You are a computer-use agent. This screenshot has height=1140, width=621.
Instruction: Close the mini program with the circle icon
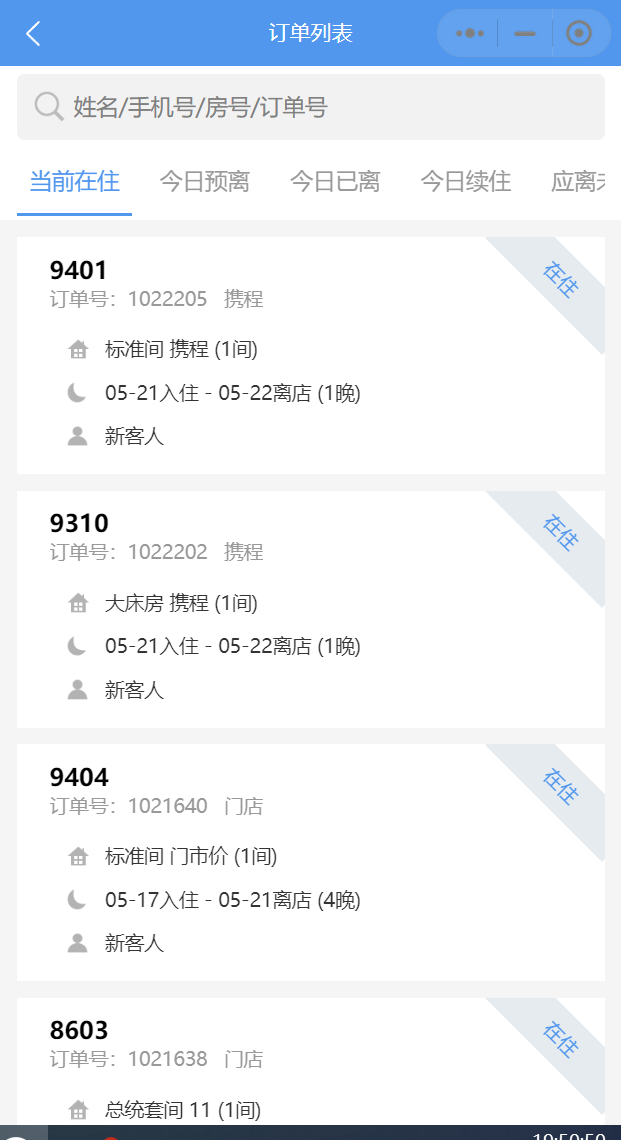point(579,33)
